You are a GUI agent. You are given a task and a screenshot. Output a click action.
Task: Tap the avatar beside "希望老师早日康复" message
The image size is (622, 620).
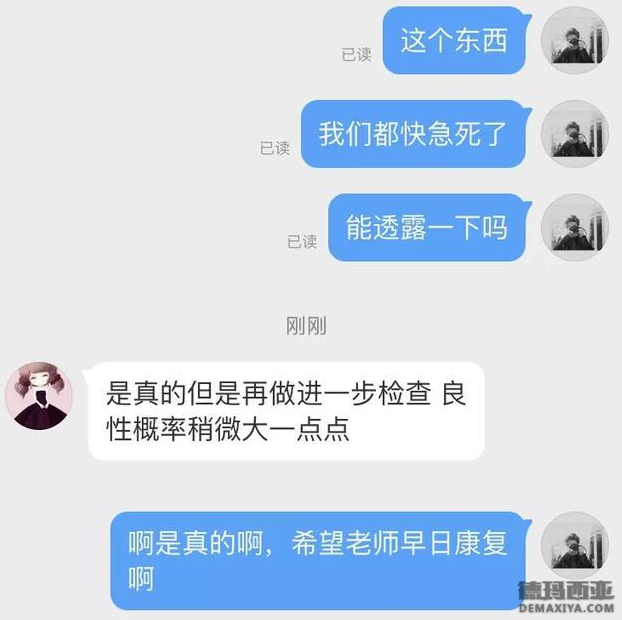tap(574, 545)
